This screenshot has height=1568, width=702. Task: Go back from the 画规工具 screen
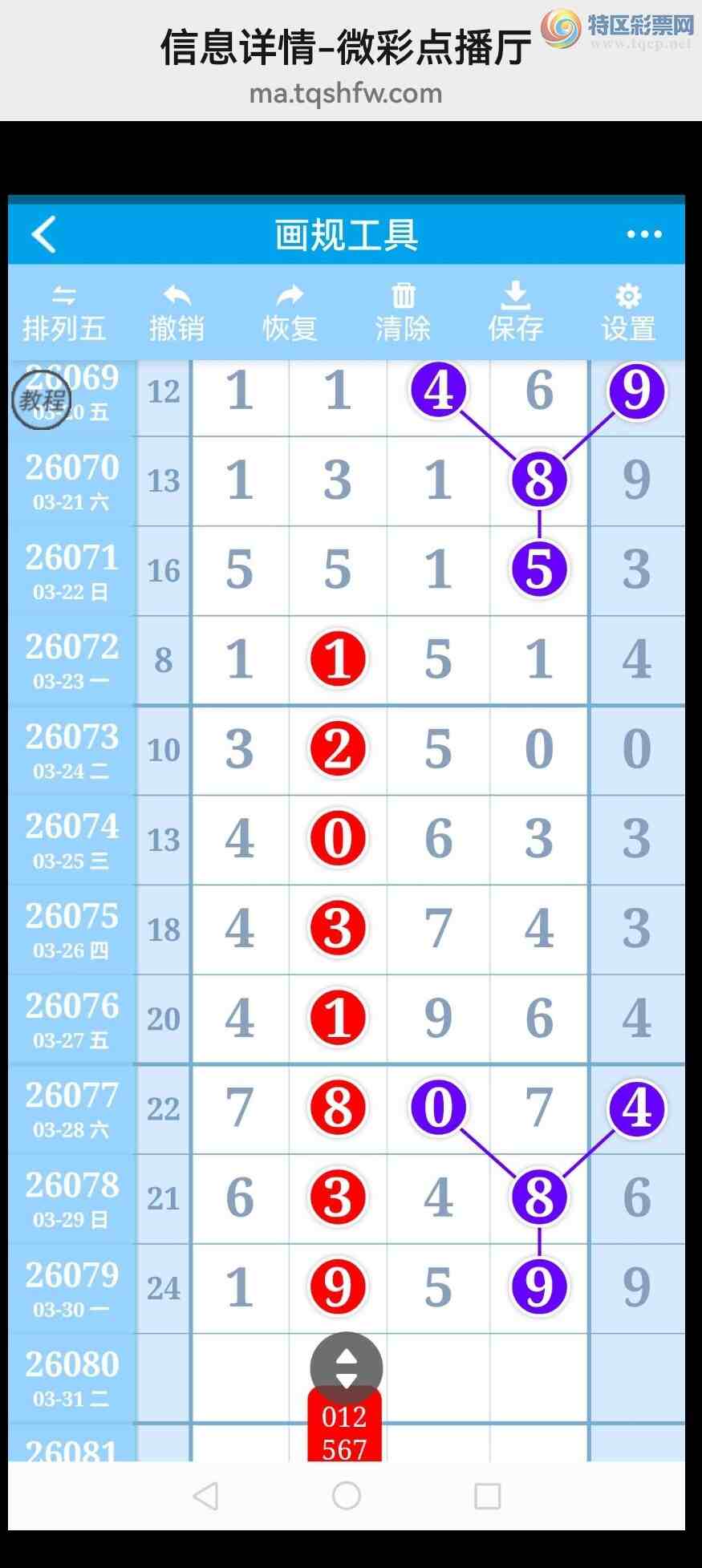click(x=44, y=234)
